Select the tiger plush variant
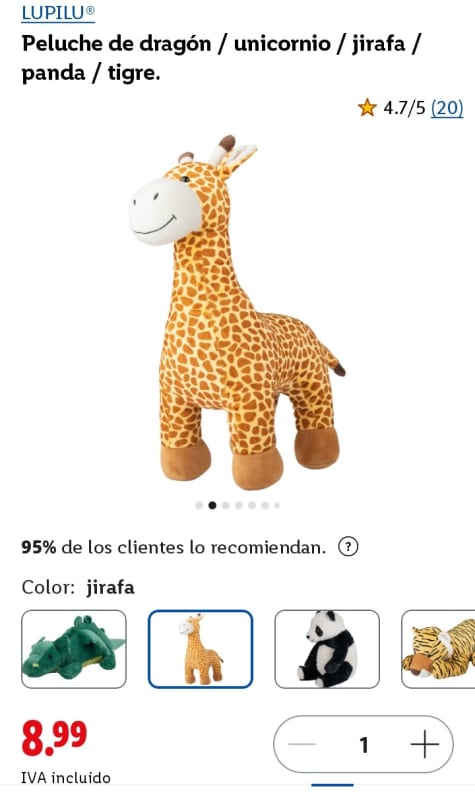Image resolution: width=475 pixels, height=797 pixels. [438, 649]
